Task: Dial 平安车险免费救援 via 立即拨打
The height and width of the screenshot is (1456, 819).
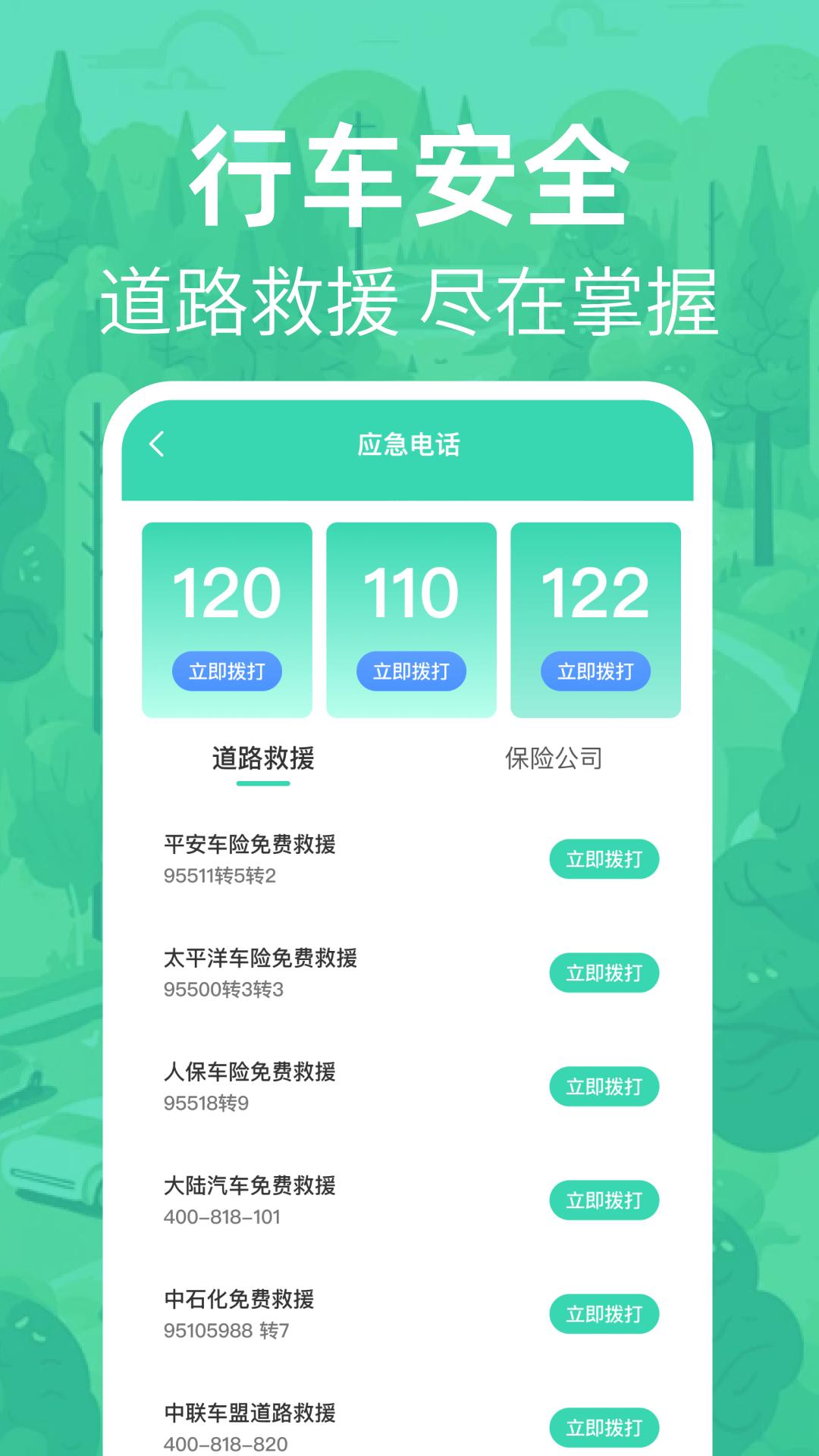Action: pyautogui.click(x=604, y=859)
